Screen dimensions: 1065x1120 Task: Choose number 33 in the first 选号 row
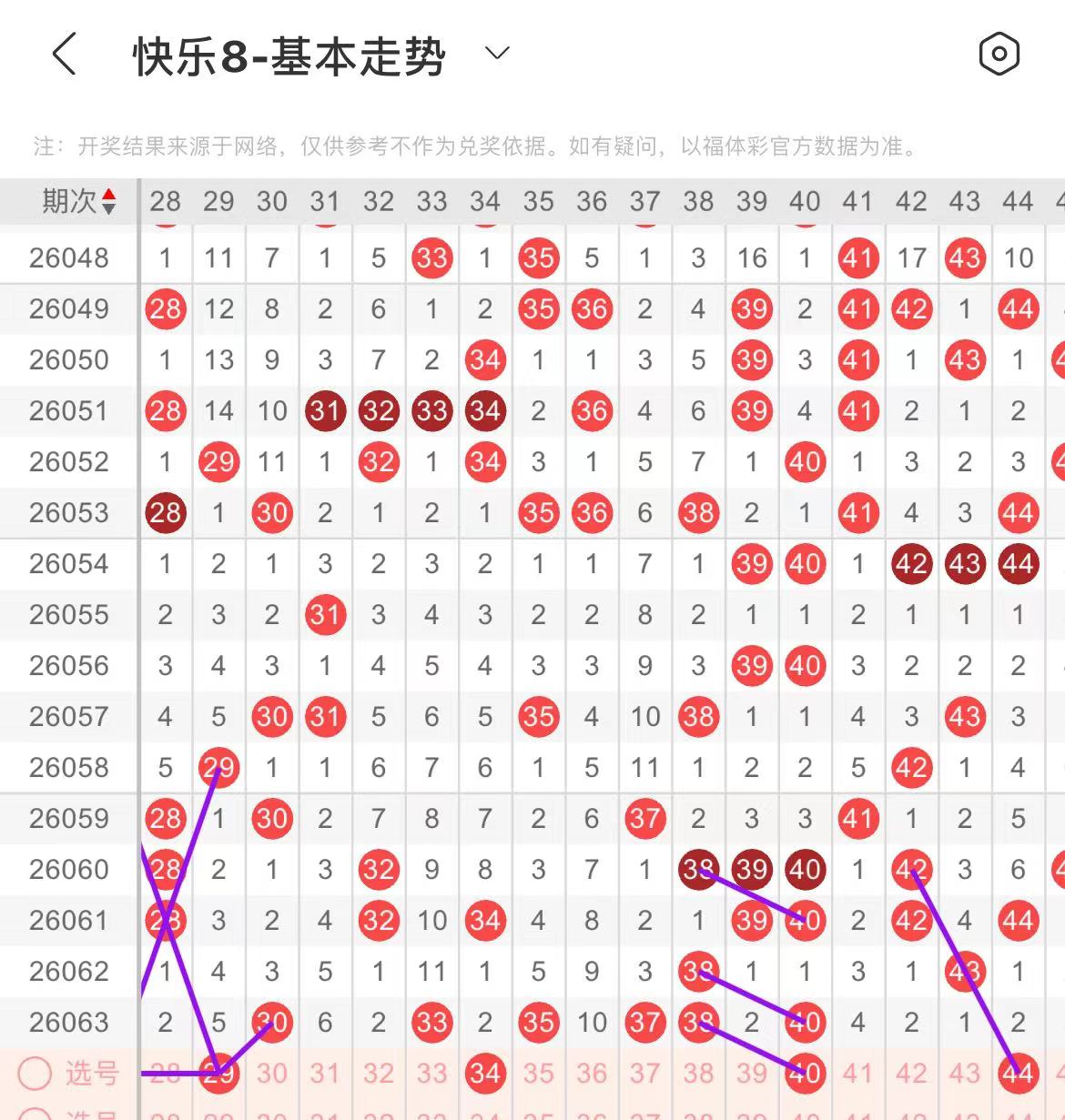pos(431,1074)
